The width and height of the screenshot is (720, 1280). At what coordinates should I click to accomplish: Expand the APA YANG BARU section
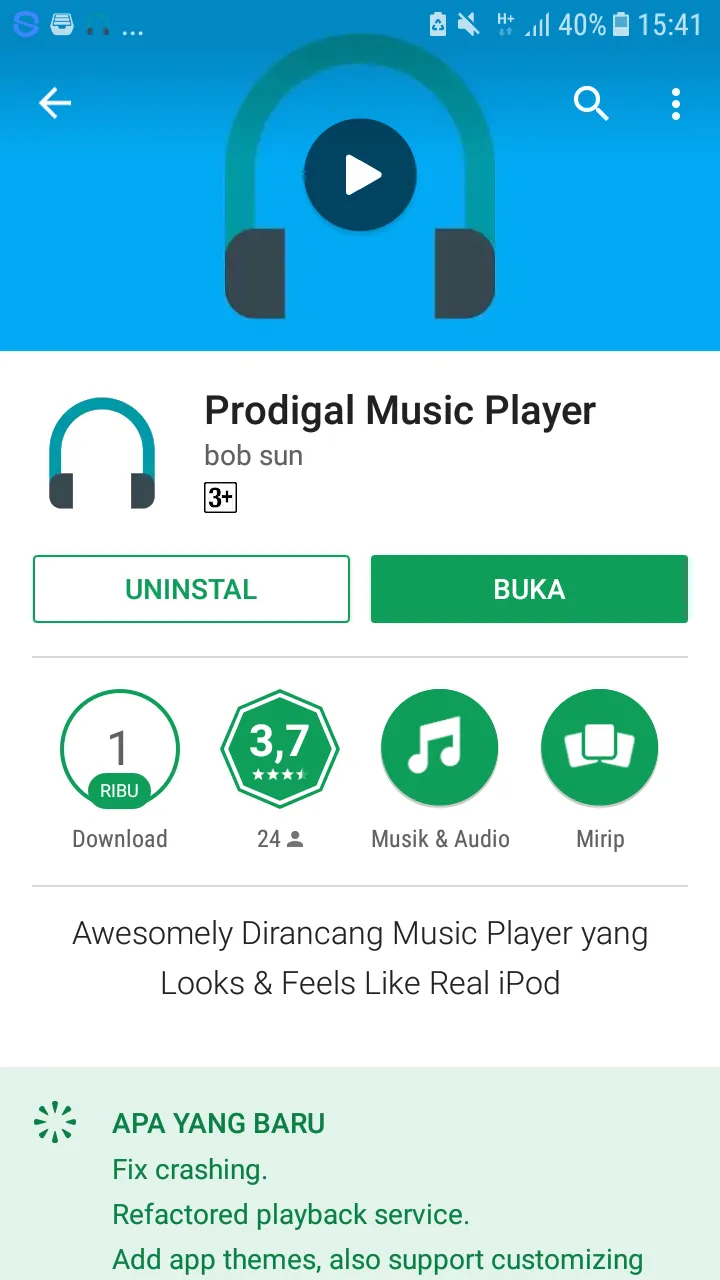click(219, 1123)
